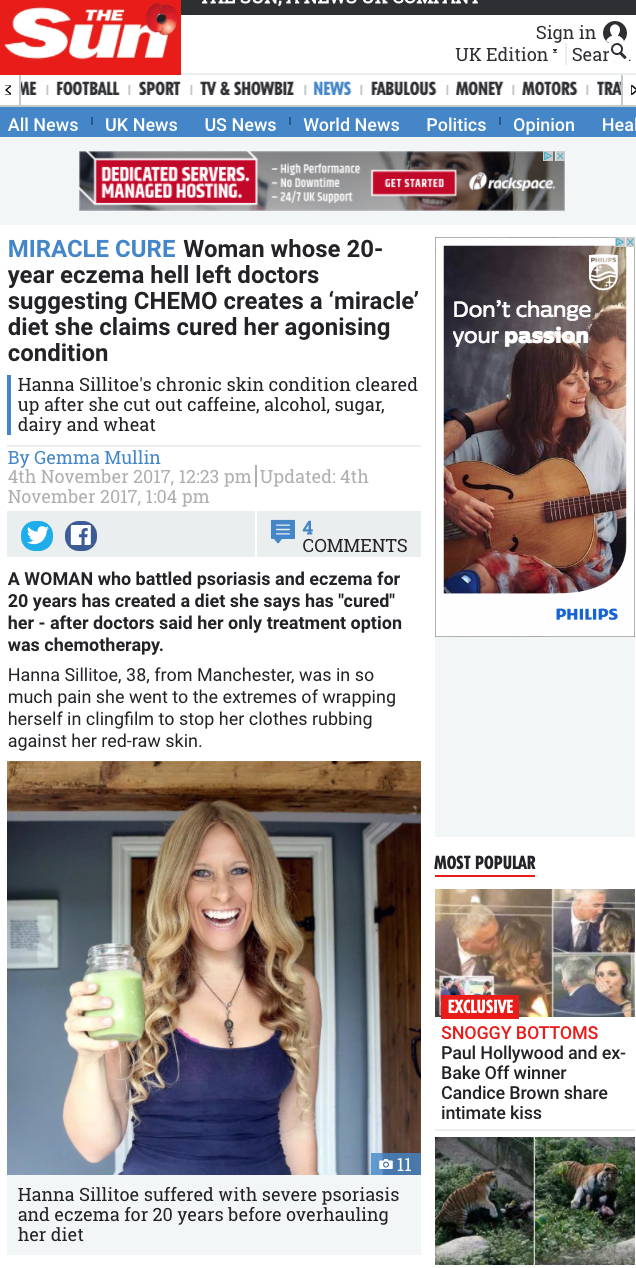This screenshot has height=1268, width=636.
Task: Open author Gemma Mullin's page
Action: click(x=84, y=458)
